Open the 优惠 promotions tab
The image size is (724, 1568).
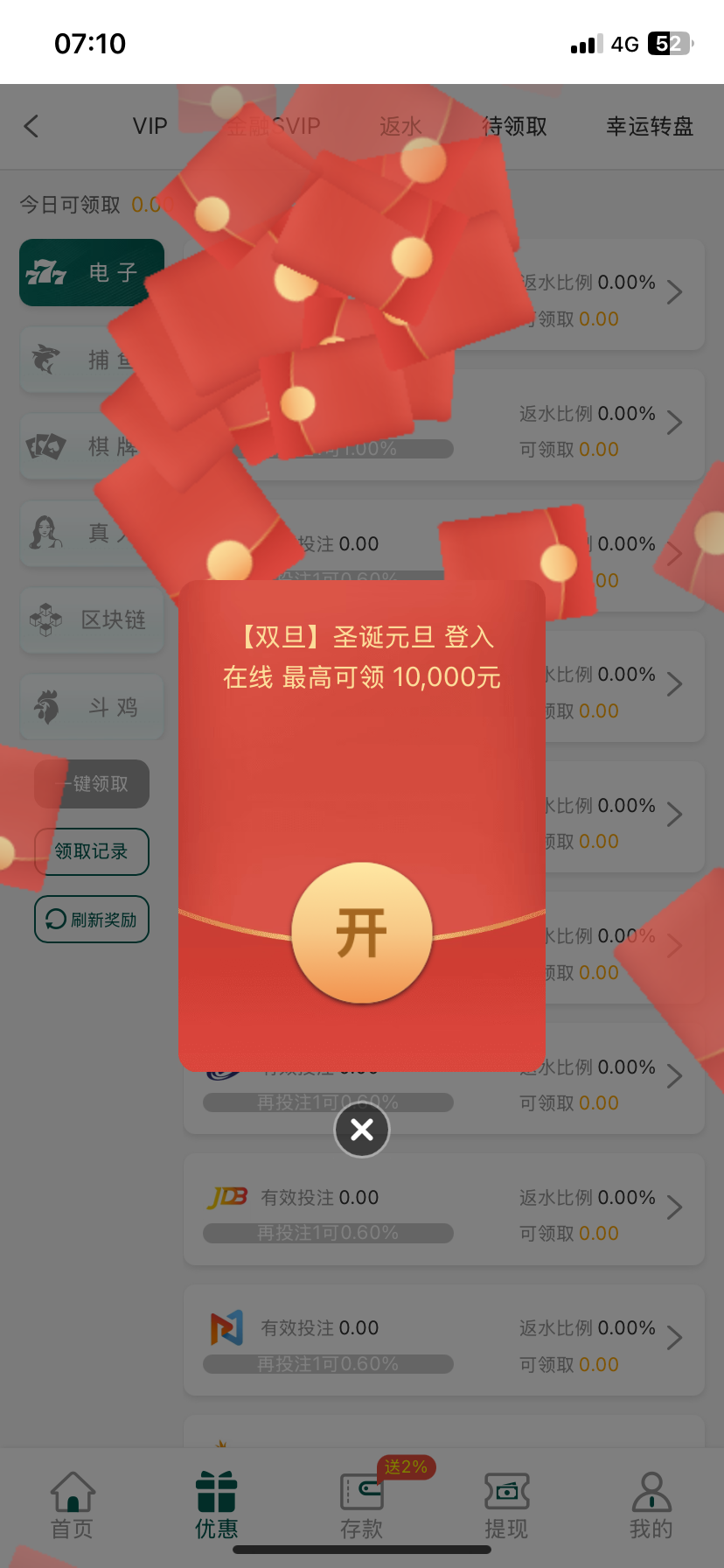217,1505
